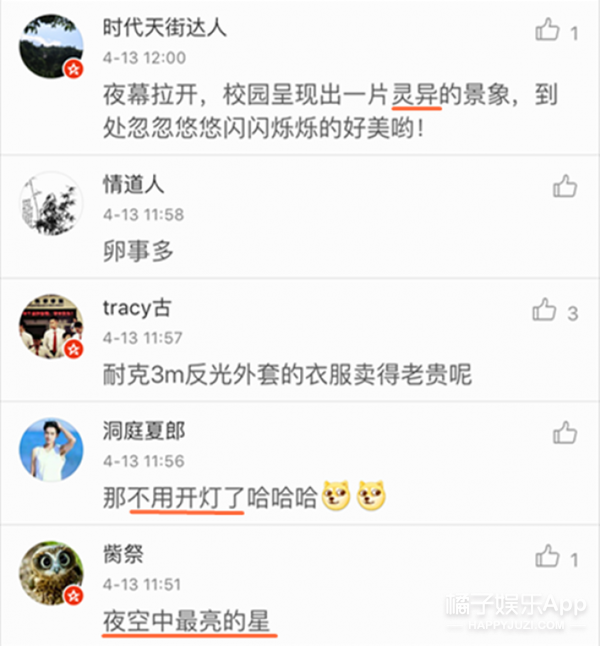Like 情道人's comment
The width and height of the screenshot is (600, 646).
565,186
